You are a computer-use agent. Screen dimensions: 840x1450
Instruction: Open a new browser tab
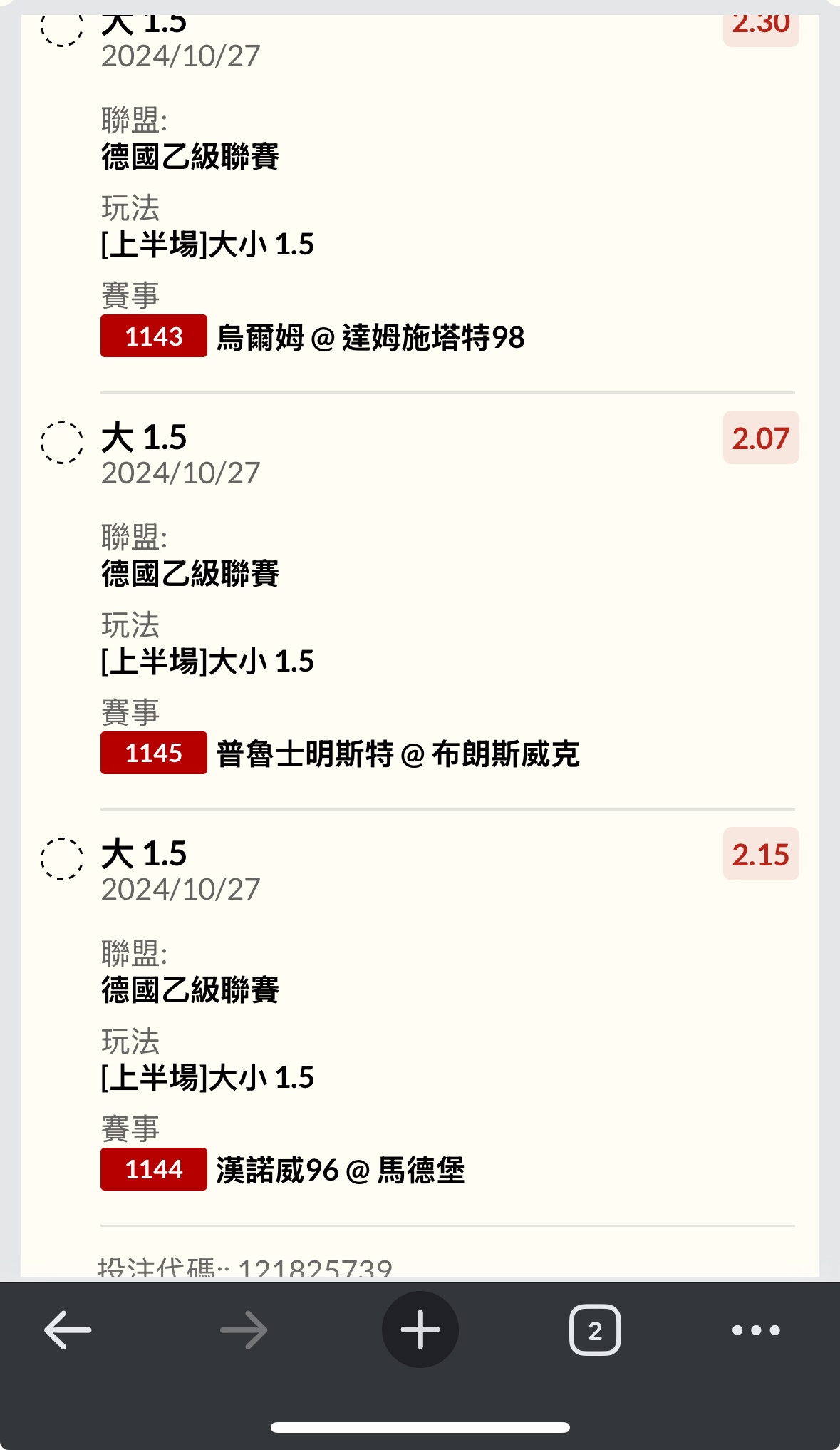(x=420, y=1330)
